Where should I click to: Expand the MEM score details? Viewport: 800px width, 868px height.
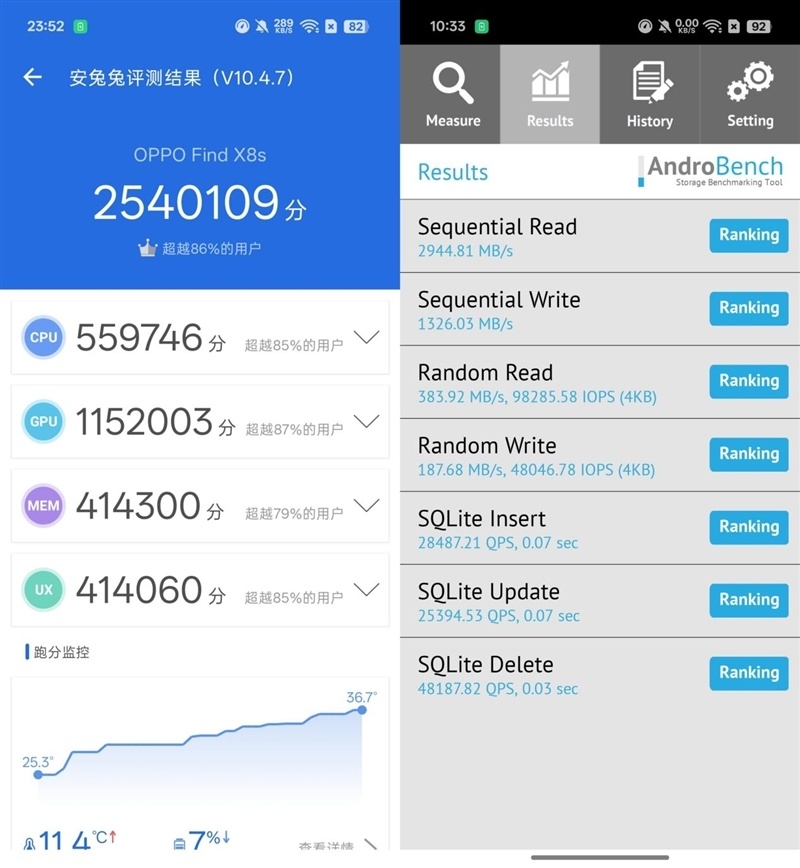point(367,505)
